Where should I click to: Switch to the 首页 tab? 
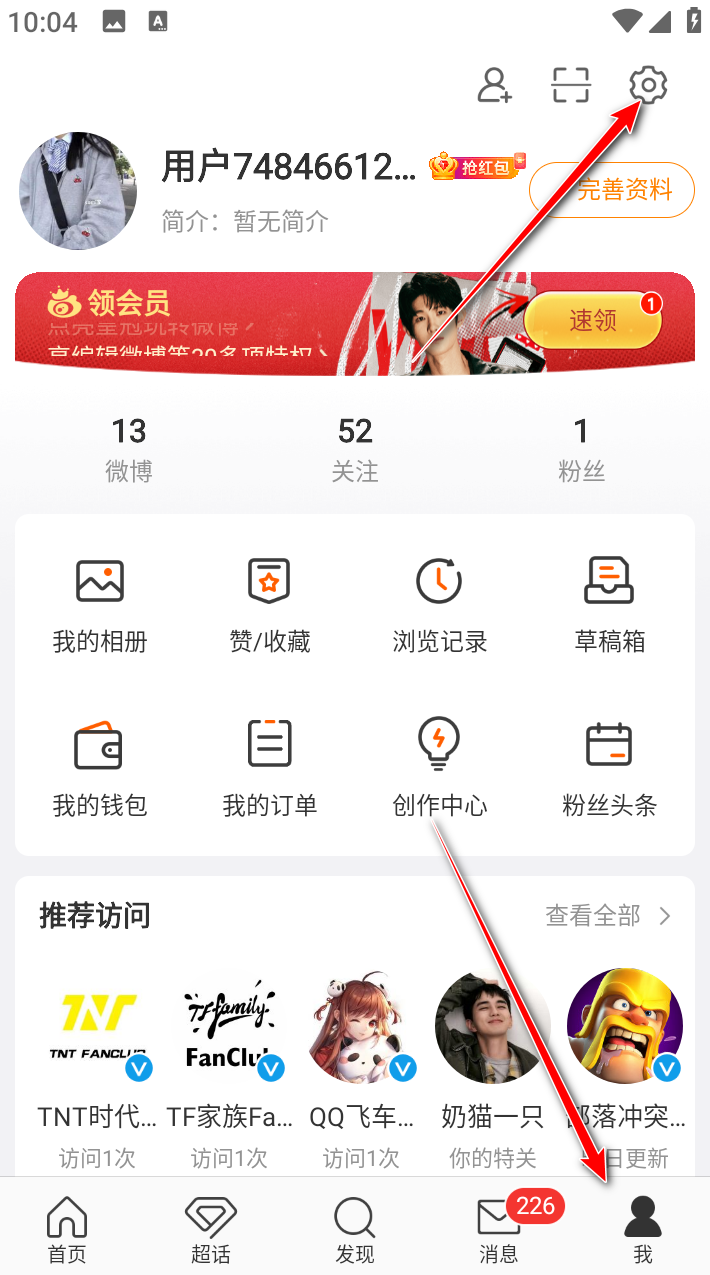[x=67, y=1229]
